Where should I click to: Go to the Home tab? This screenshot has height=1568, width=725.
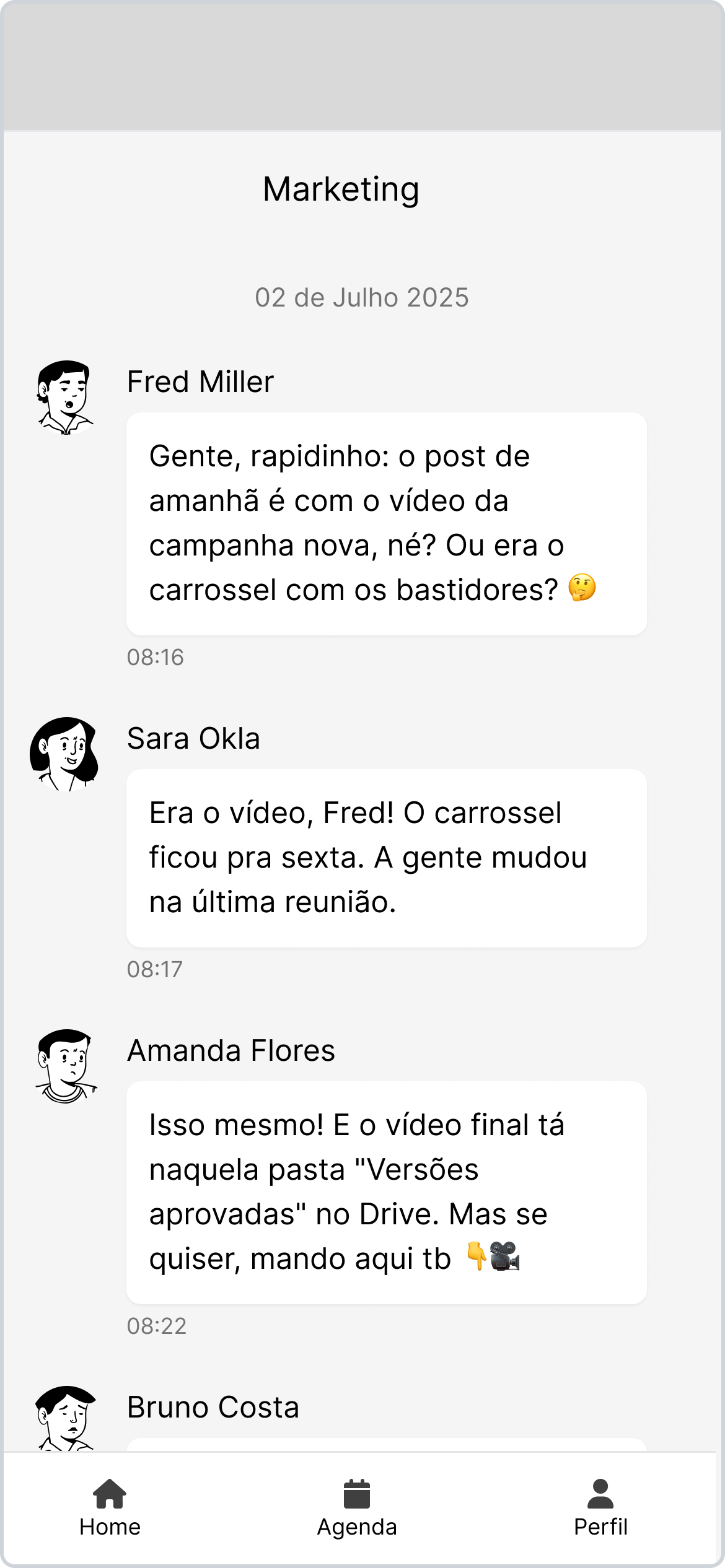110,1507
